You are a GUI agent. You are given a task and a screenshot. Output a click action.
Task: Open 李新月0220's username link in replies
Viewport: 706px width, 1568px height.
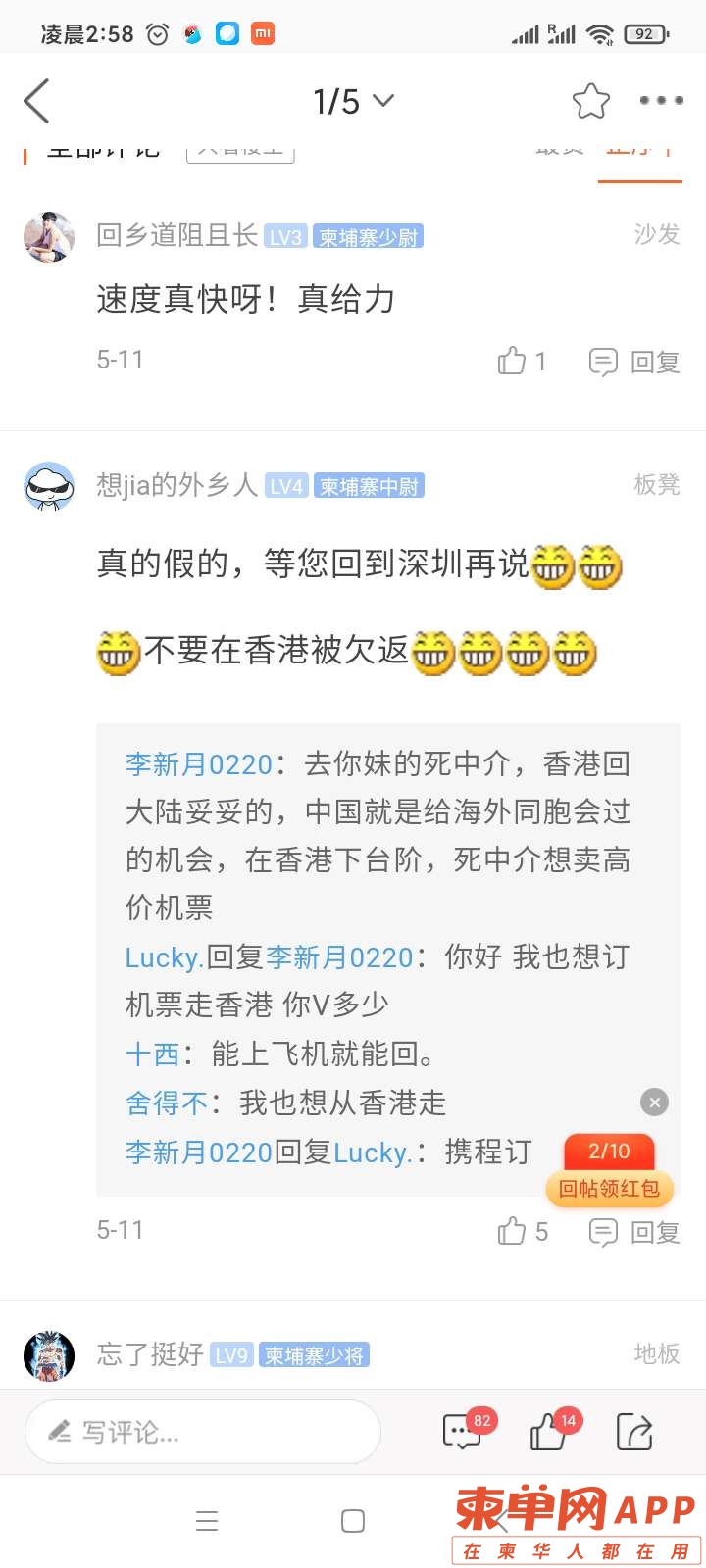click(198, 764)
